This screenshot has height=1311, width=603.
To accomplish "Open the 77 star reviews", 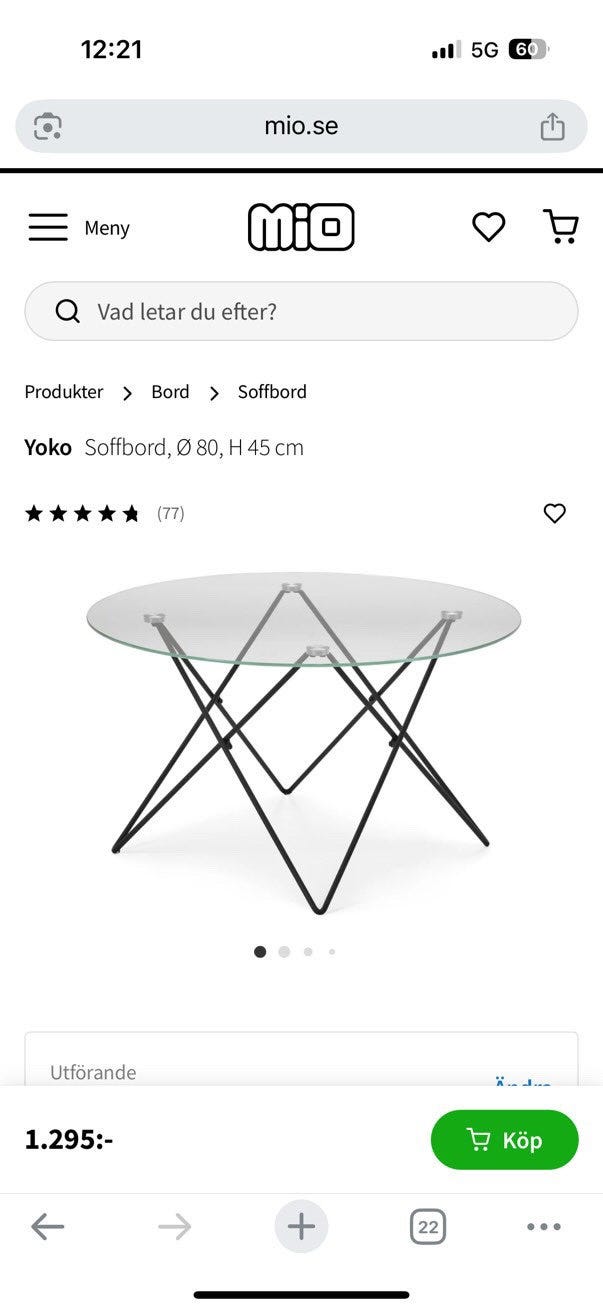I will pyautogui.click(x=105, y=514).
